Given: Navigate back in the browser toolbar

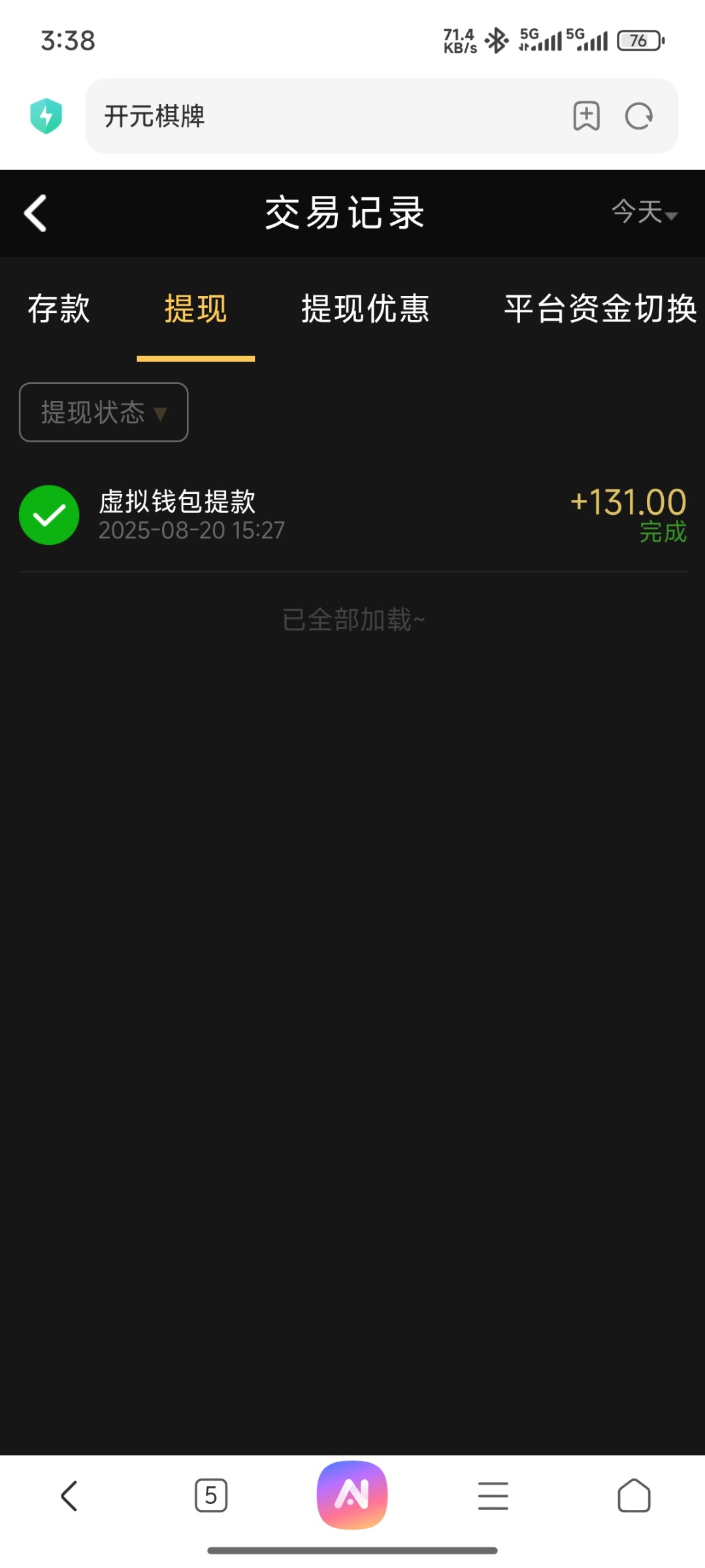Looking at the screenshot, I should click(x=69, y=1495).
